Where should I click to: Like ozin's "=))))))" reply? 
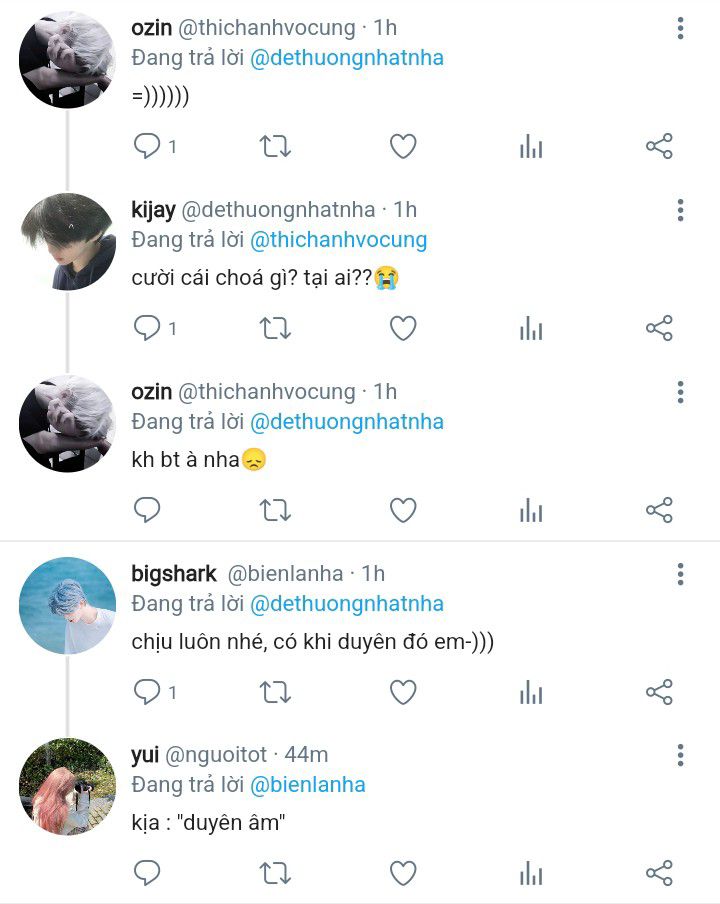coord(402,147)
